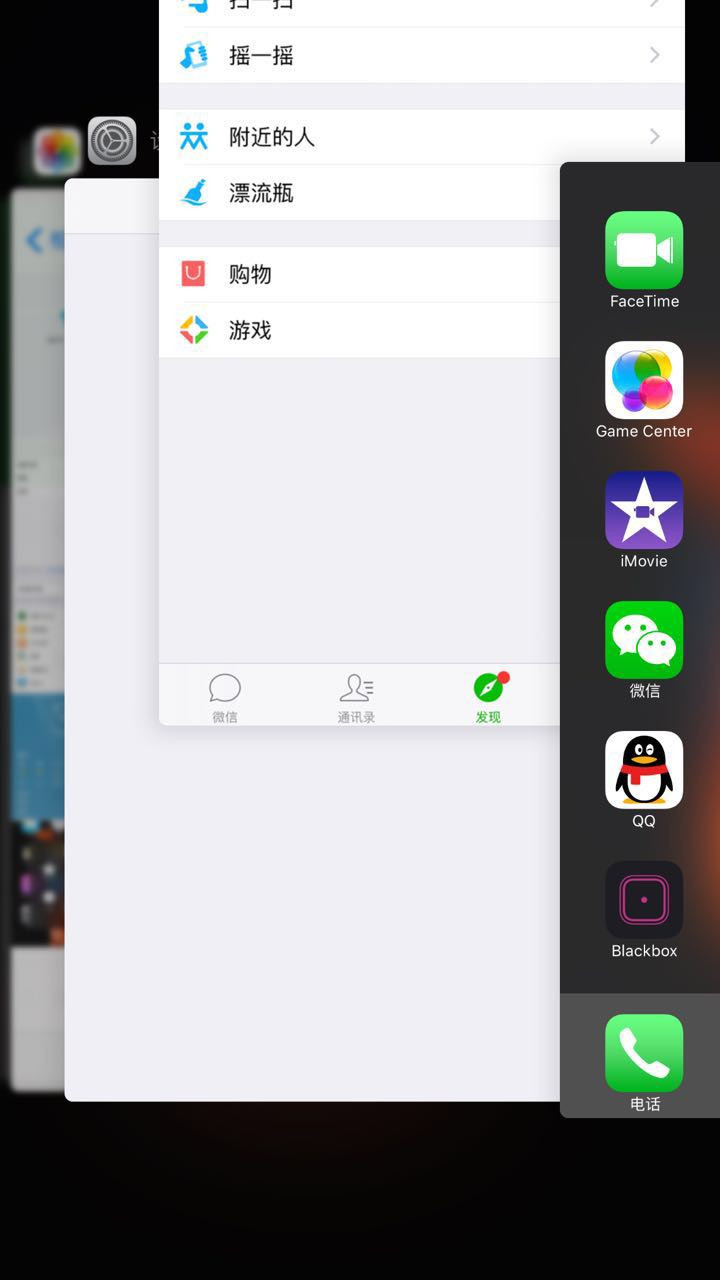Open FaceTime from the side dock
The height and width of the screenshot is (1280, 720).
[644, 251]
